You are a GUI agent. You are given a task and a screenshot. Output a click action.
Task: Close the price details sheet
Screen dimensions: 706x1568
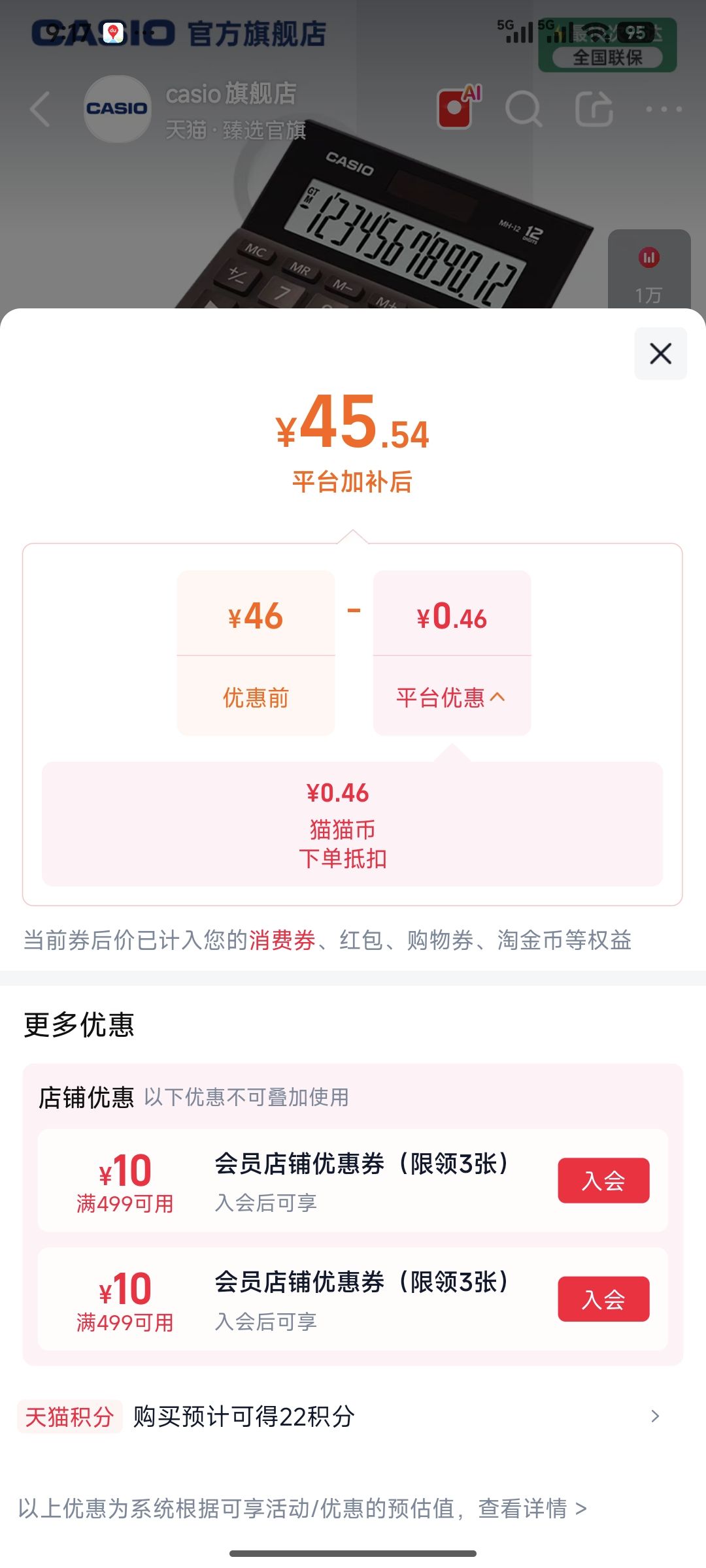tap(660, 353)
